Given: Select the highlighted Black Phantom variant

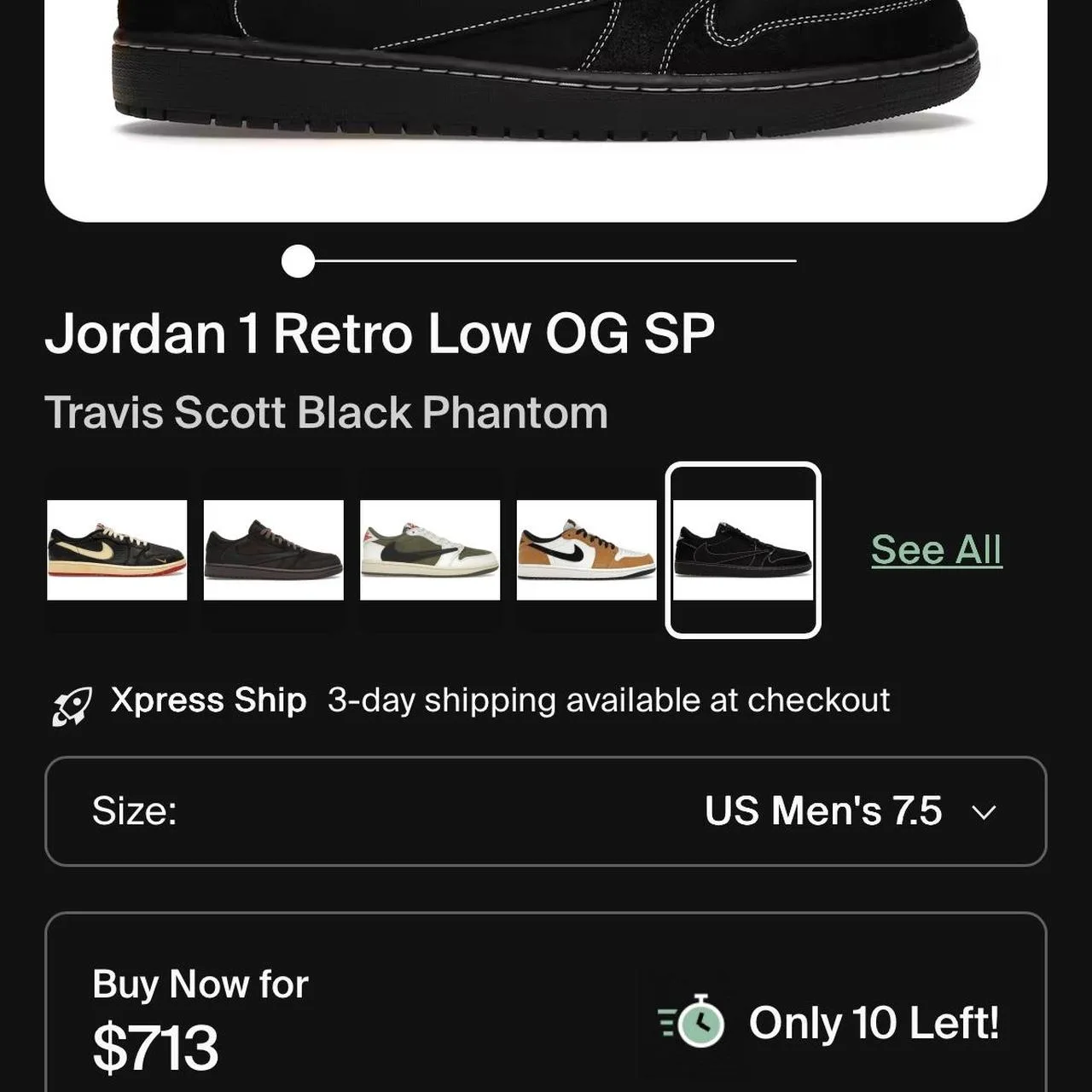Looking at the screenshot, I should (x=743, y=550).
